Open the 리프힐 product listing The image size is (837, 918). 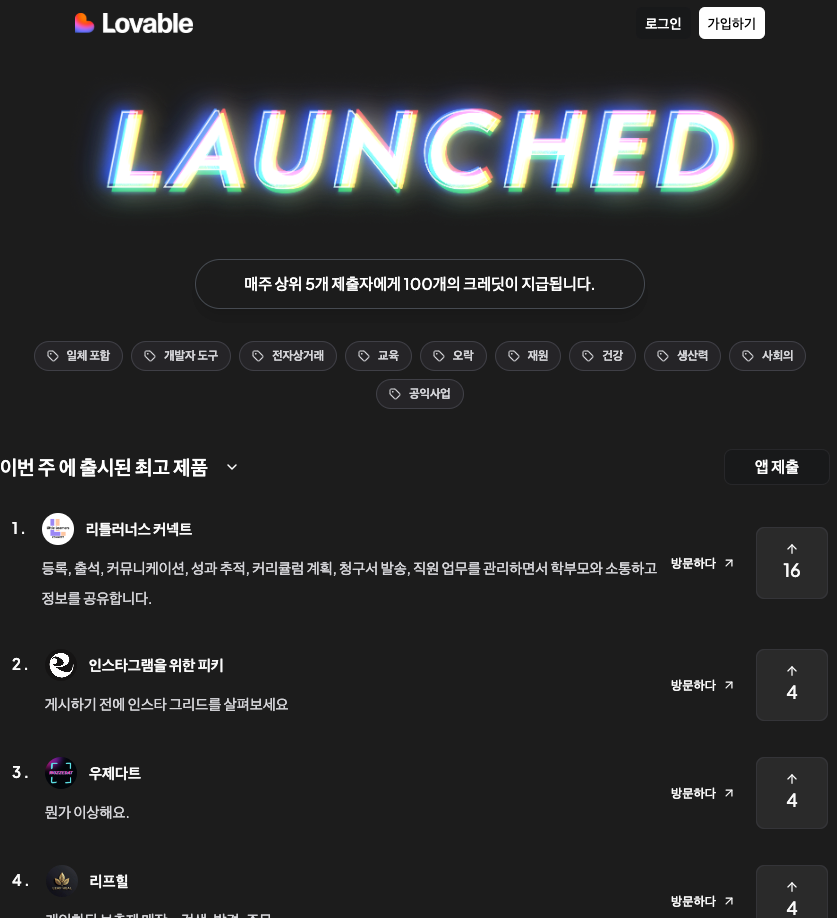[x=108, y=881]
